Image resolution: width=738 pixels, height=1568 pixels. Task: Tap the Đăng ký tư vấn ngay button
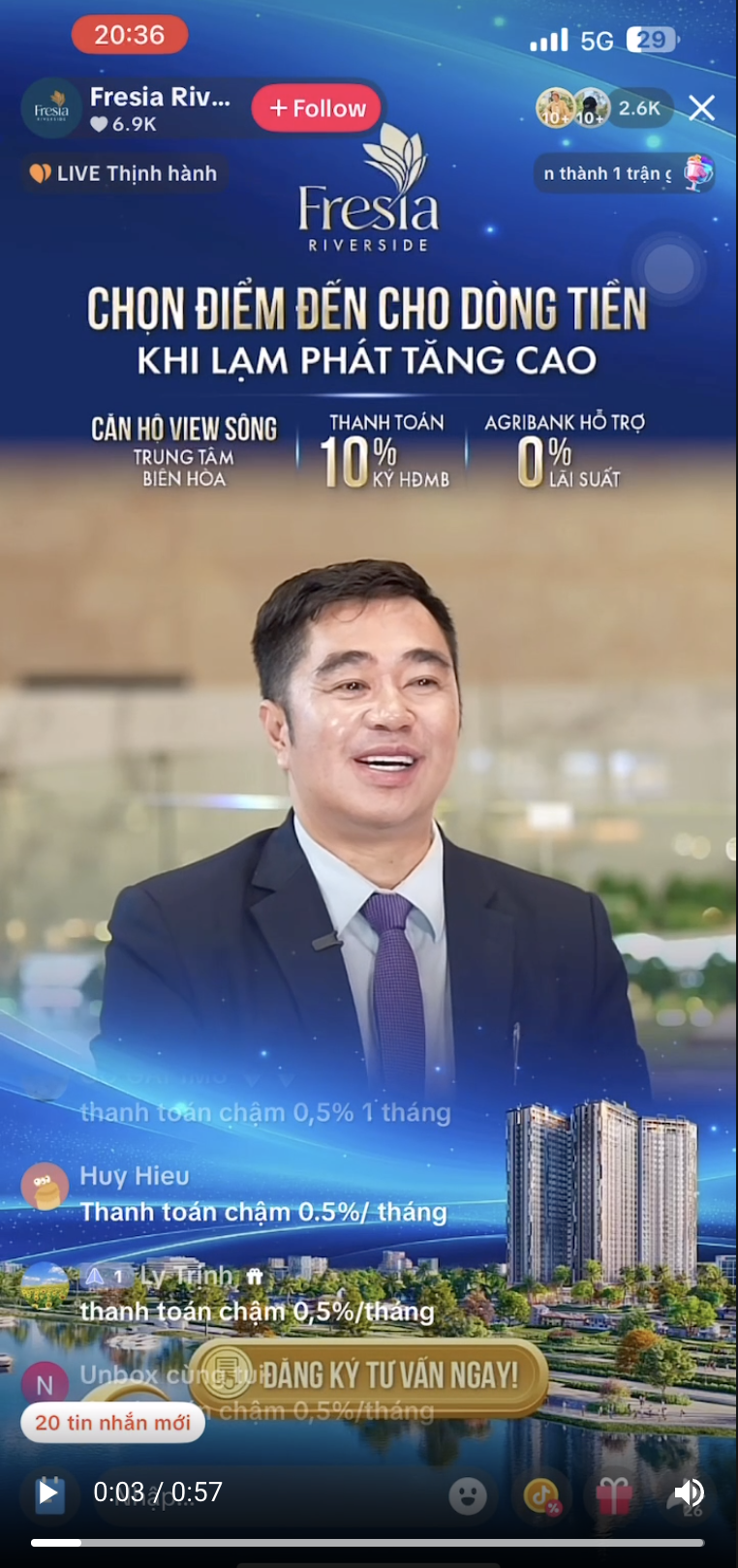[x=369, y=1375]
